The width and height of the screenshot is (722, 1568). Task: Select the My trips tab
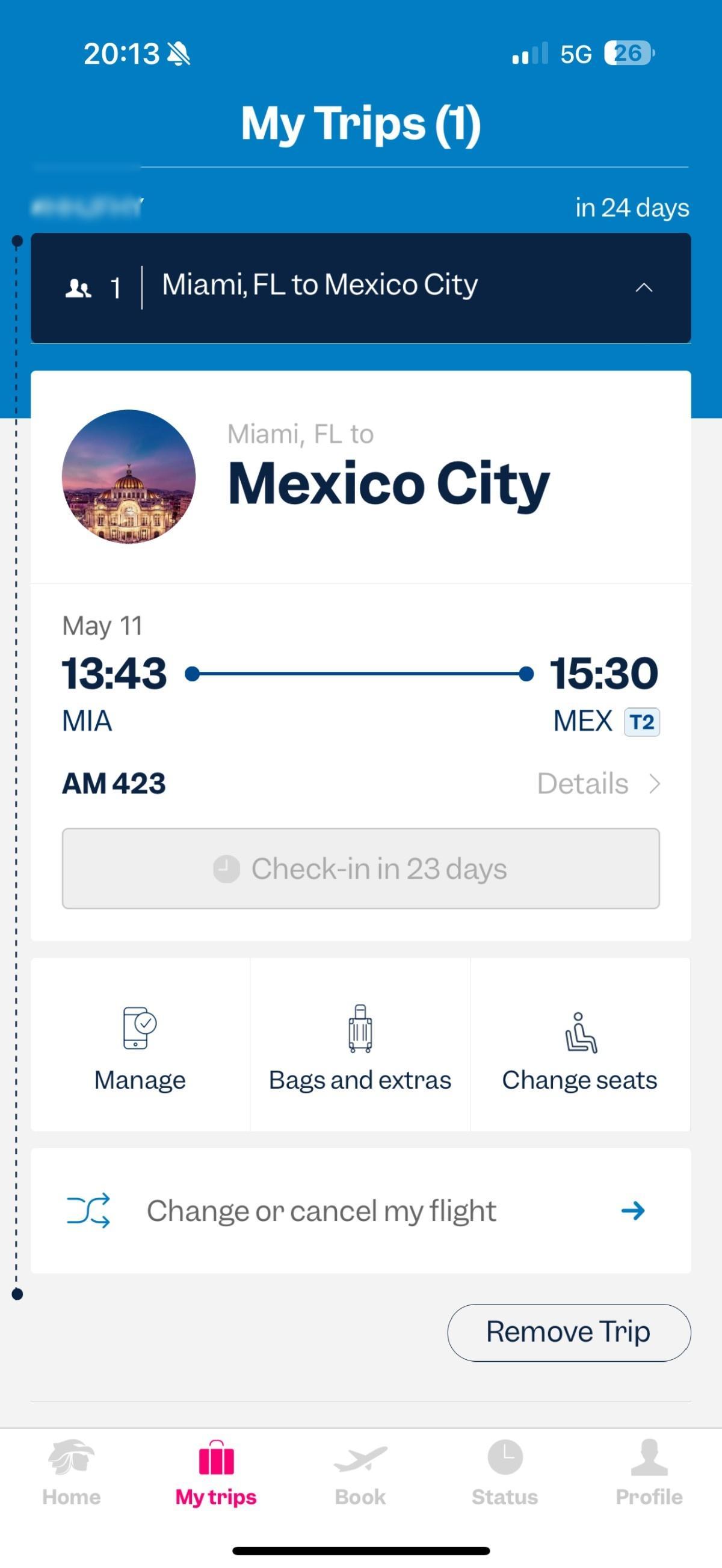216,1472
